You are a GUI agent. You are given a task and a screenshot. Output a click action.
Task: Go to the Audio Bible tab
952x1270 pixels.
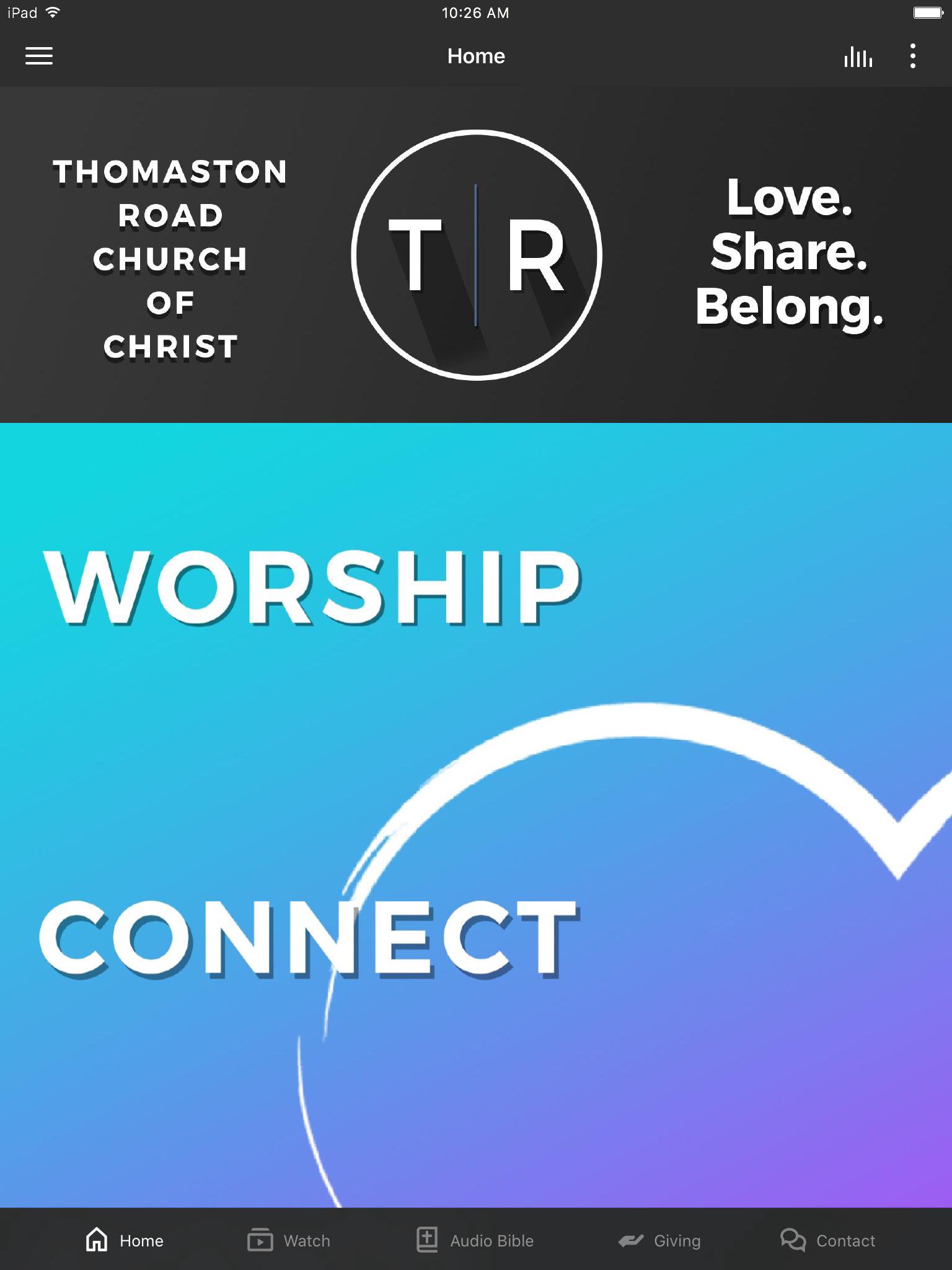tap(475, 1240)
